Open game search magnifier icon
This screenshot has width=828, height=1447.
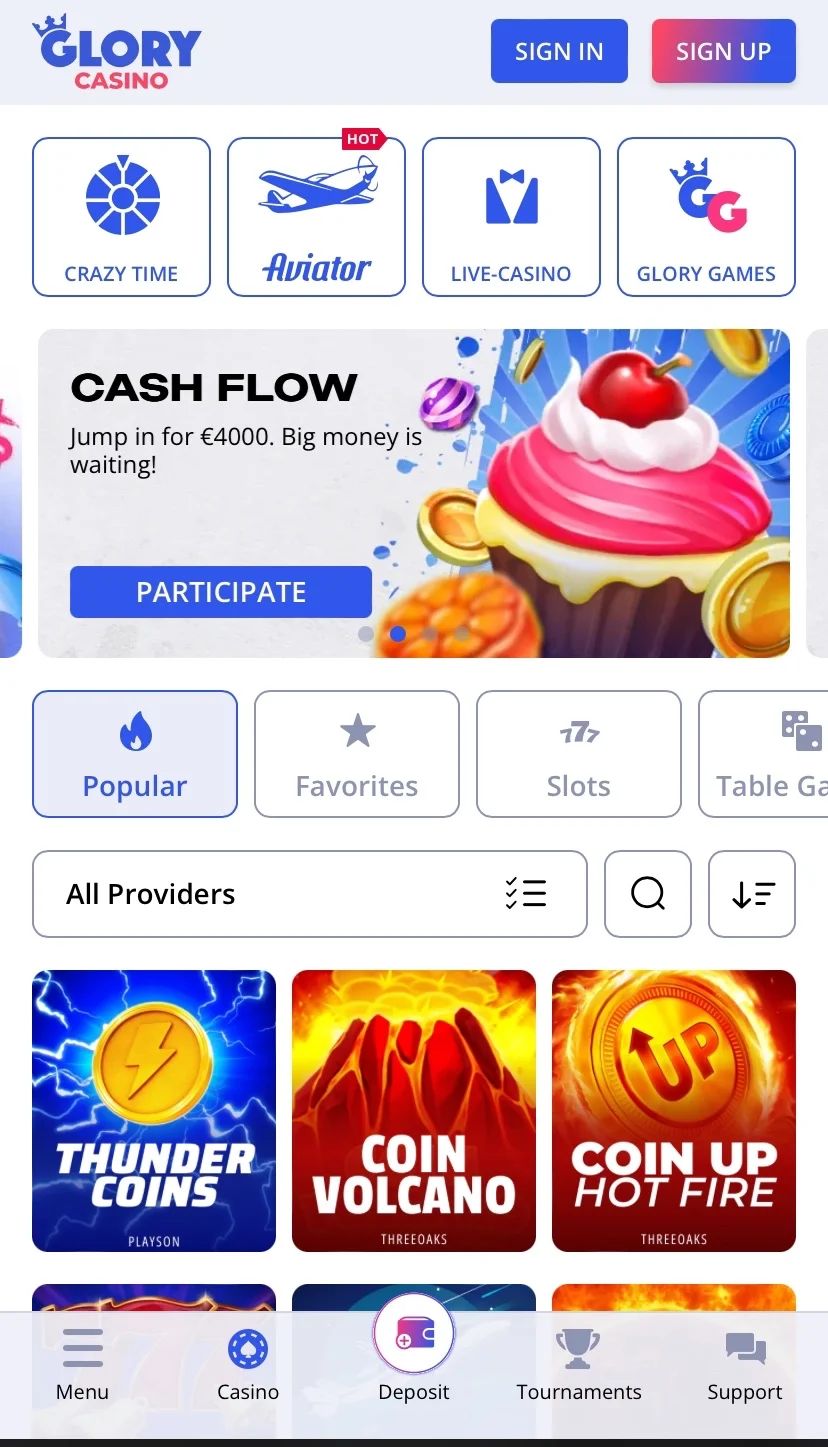click(x=648, y=894)
